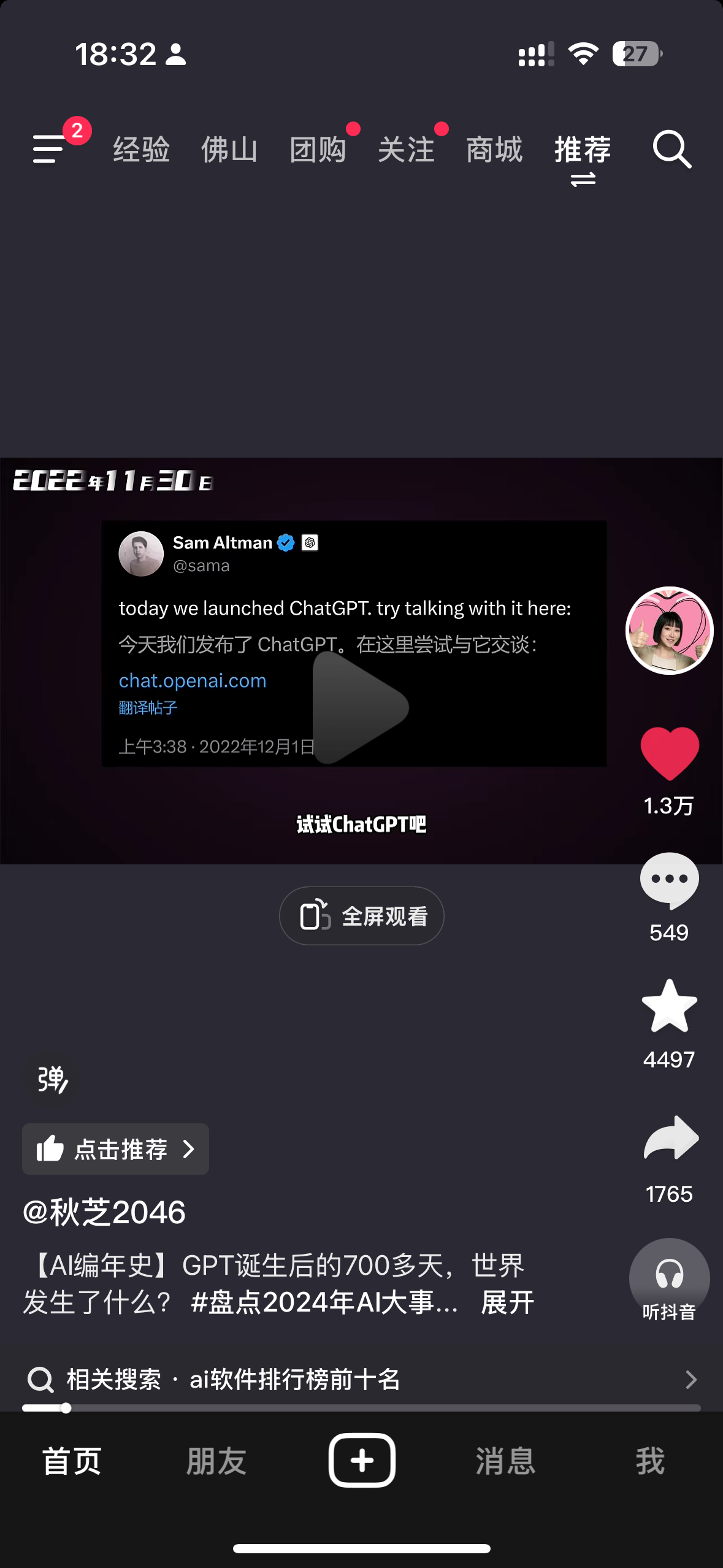The height and width of the screenshot is (1568, 723).
Task: Switch to the 商城 tab
Action: point(494,150)
